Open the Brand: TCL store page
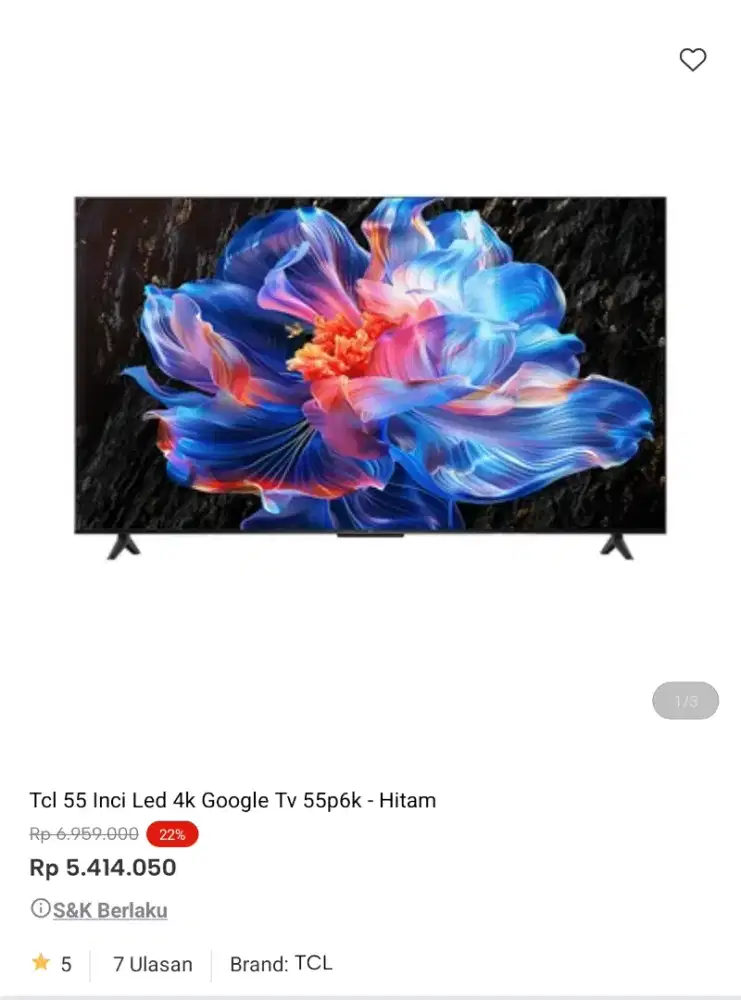Screen dimensions: 741x1000 coord(281,963)
